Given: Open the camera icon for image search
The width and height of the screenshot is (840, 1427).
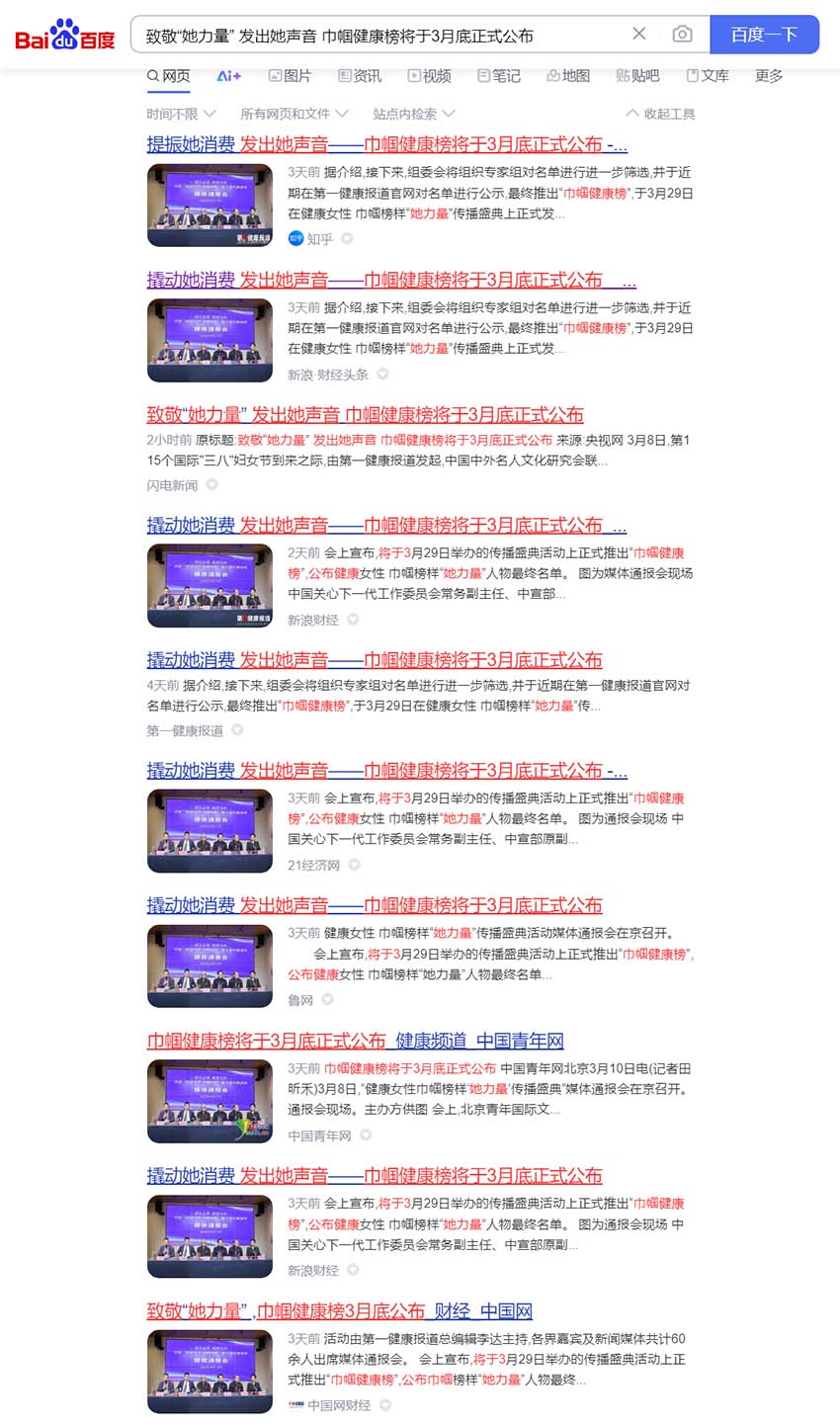Looking at the screenshot, I should (x=681, y=33).
